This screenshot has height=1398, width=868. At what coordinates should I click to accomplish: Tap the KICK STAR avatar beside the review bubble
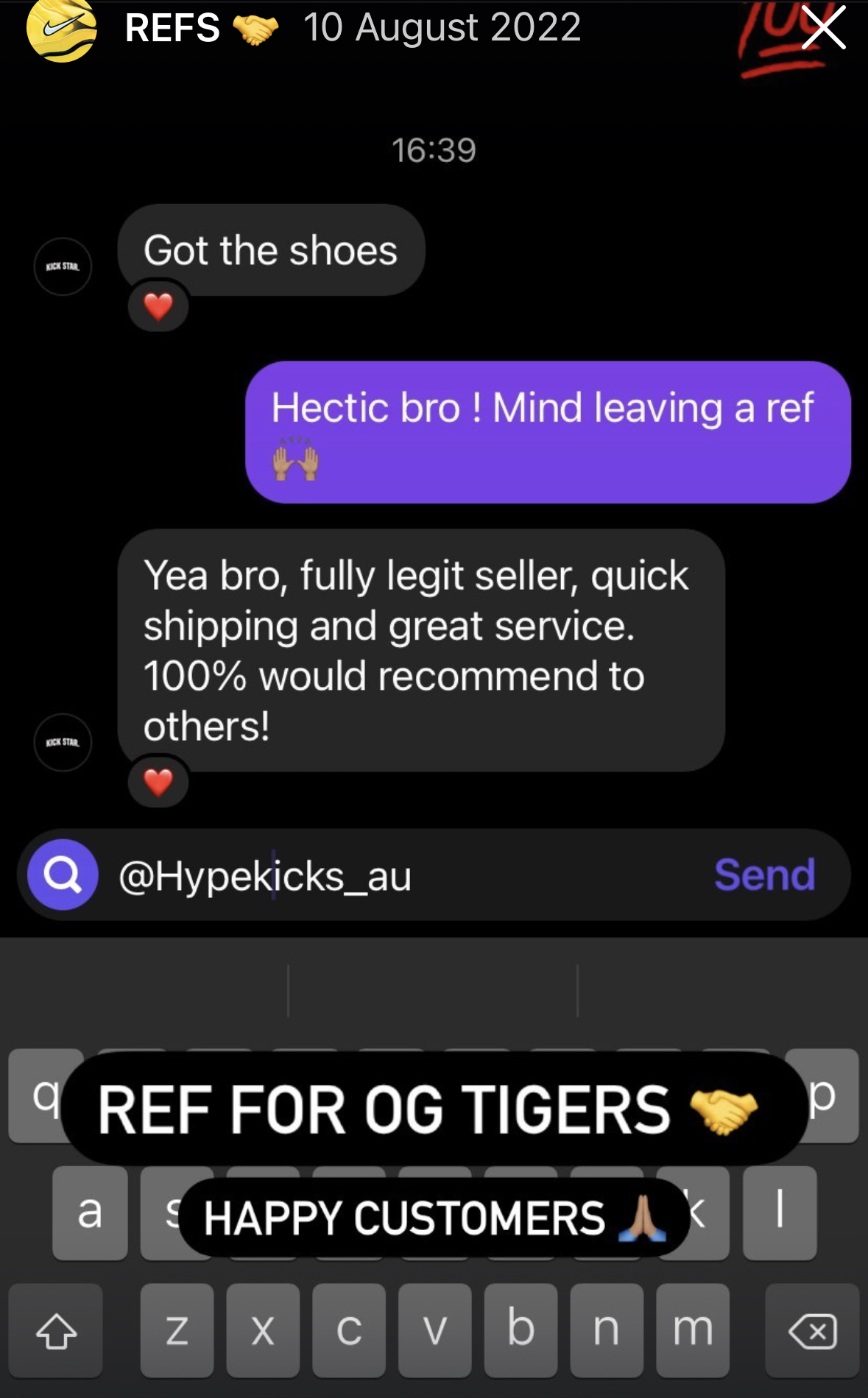[63, 744]
